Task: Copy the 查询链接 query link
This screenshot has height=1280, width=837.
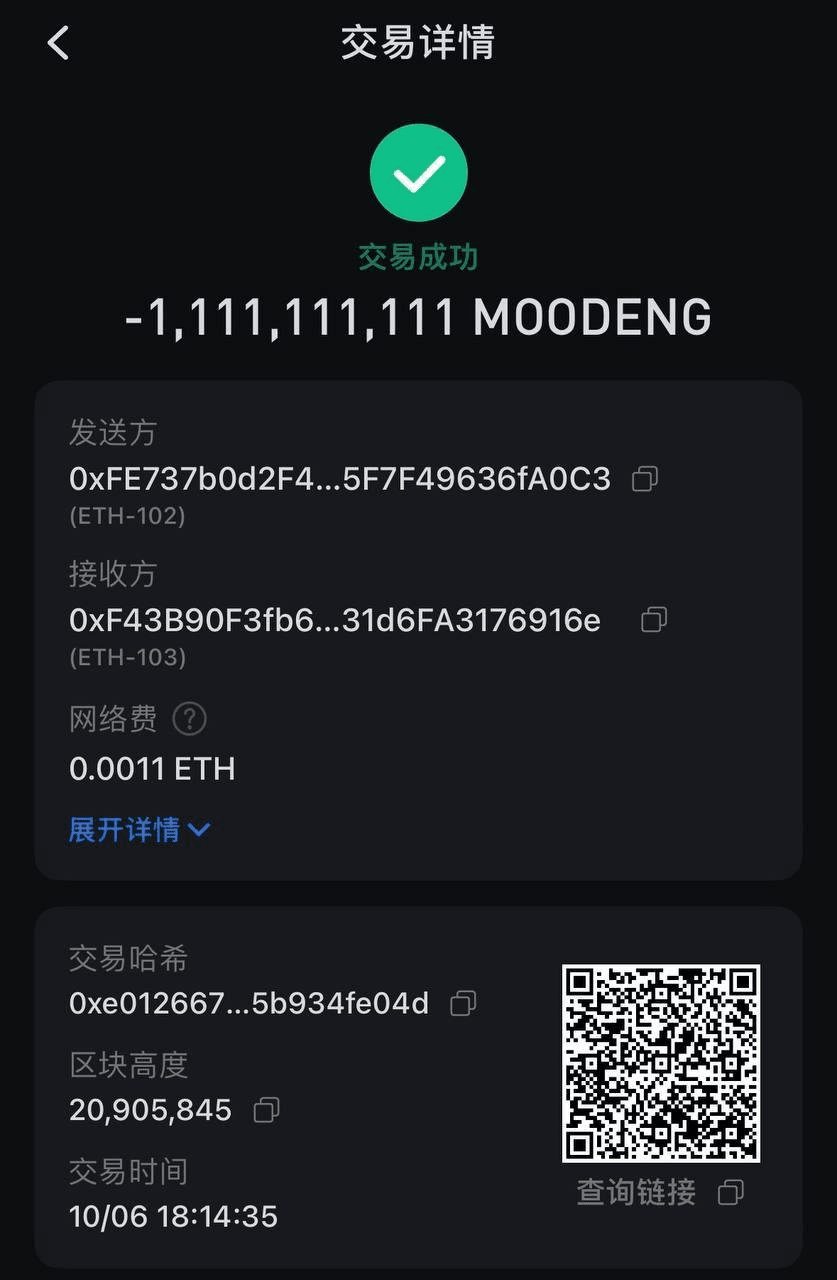Action: (731, 1192)
